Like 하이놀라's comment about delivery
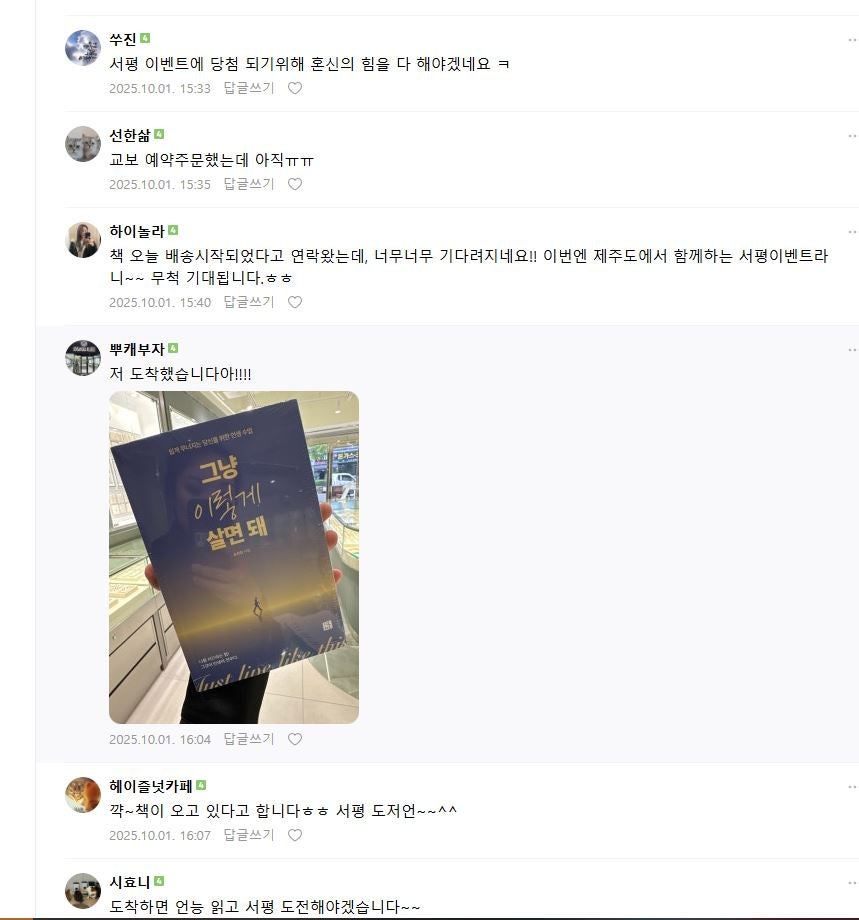 [x=295, y=302]
